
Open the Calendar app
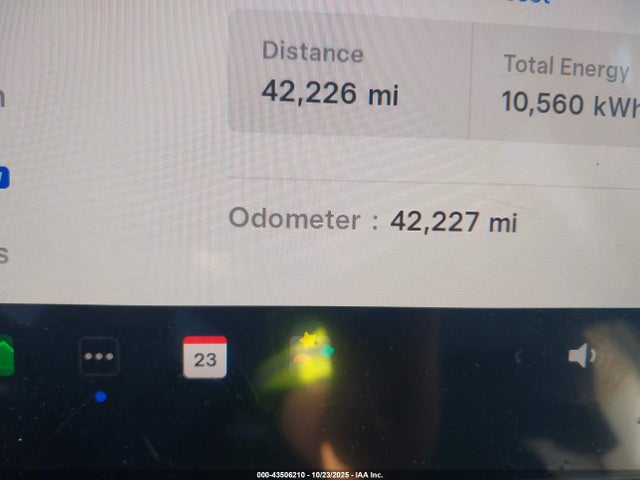205,357
